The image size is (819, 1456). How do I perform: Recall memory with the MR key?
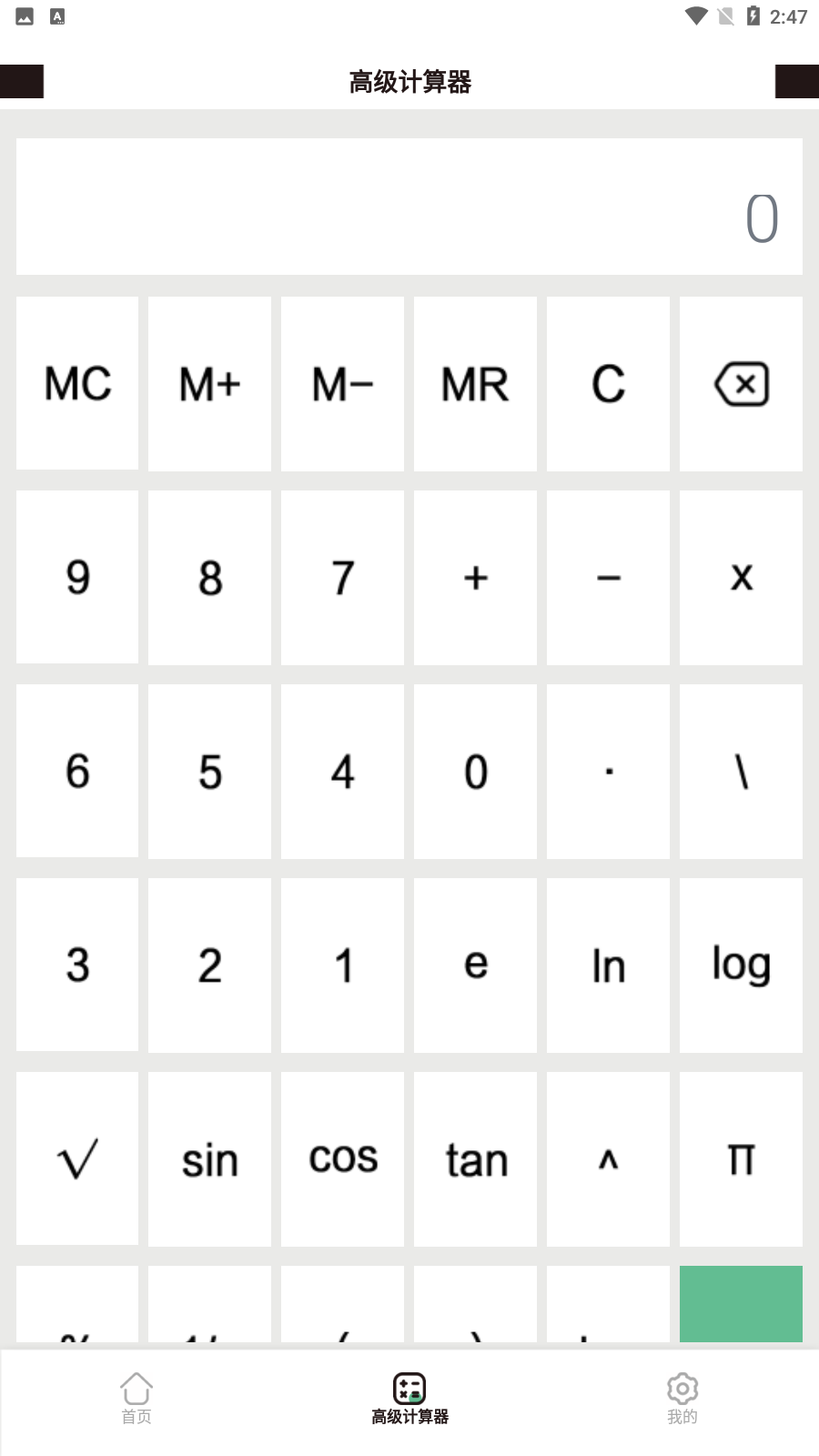(475, 383)
